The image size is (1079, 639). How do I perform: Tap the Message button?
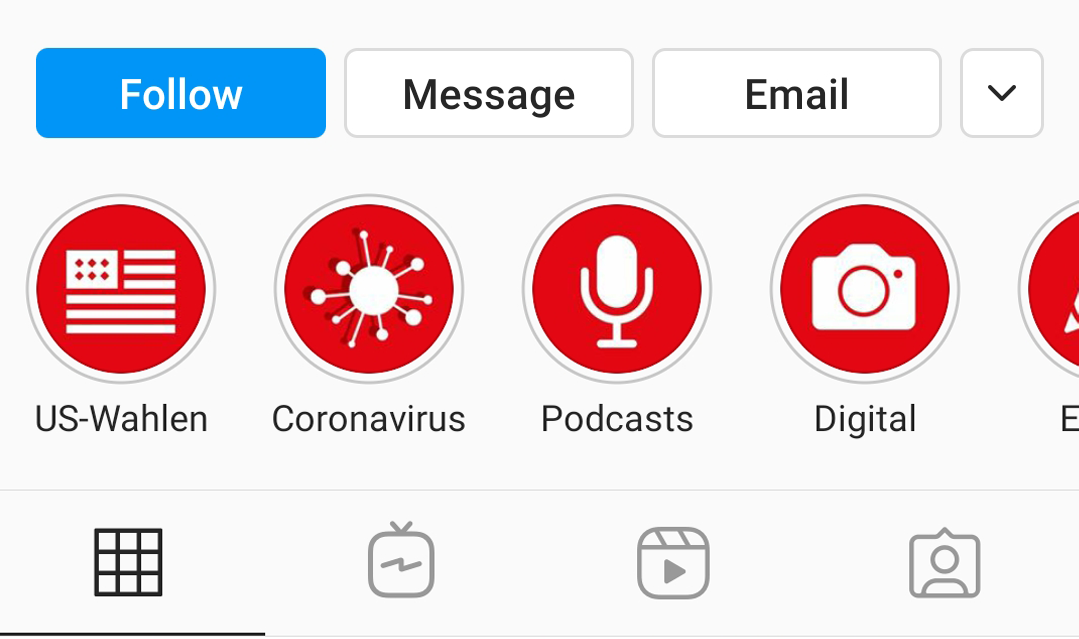click(489, 93)
